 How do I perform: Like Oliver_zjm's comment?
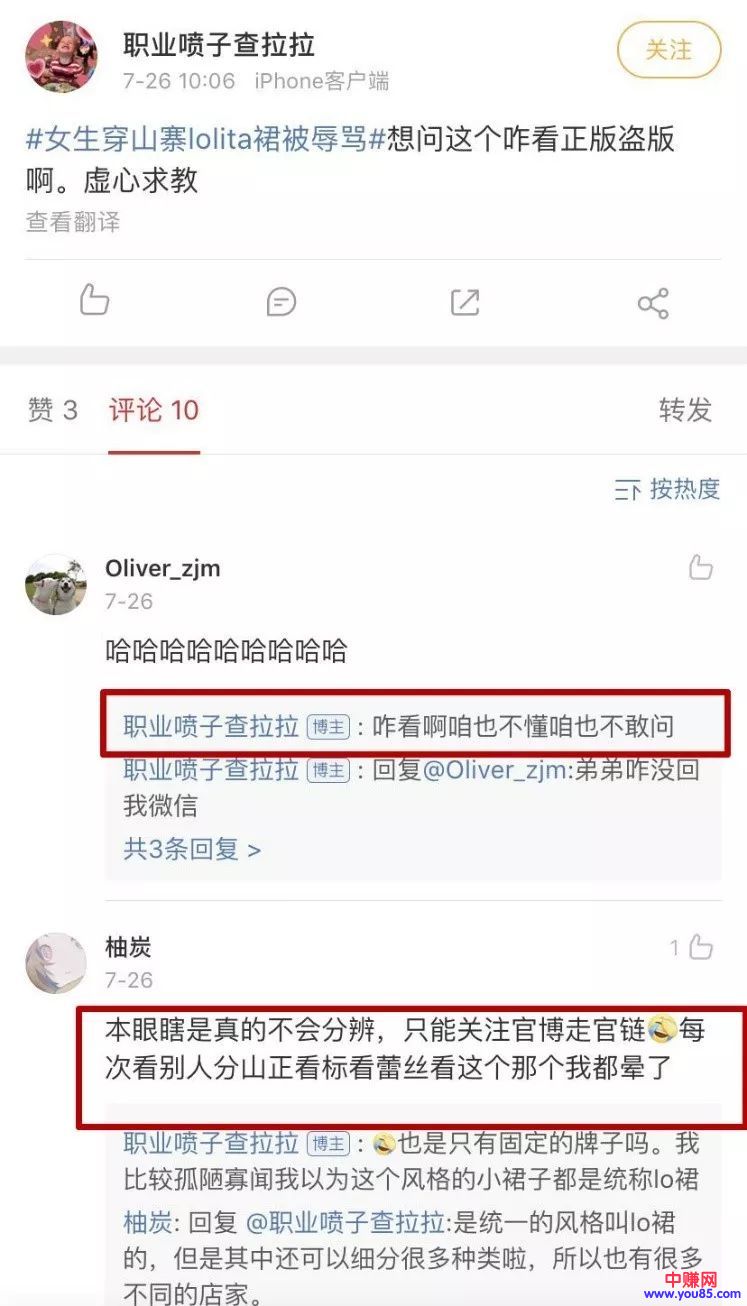coord(700,568)
